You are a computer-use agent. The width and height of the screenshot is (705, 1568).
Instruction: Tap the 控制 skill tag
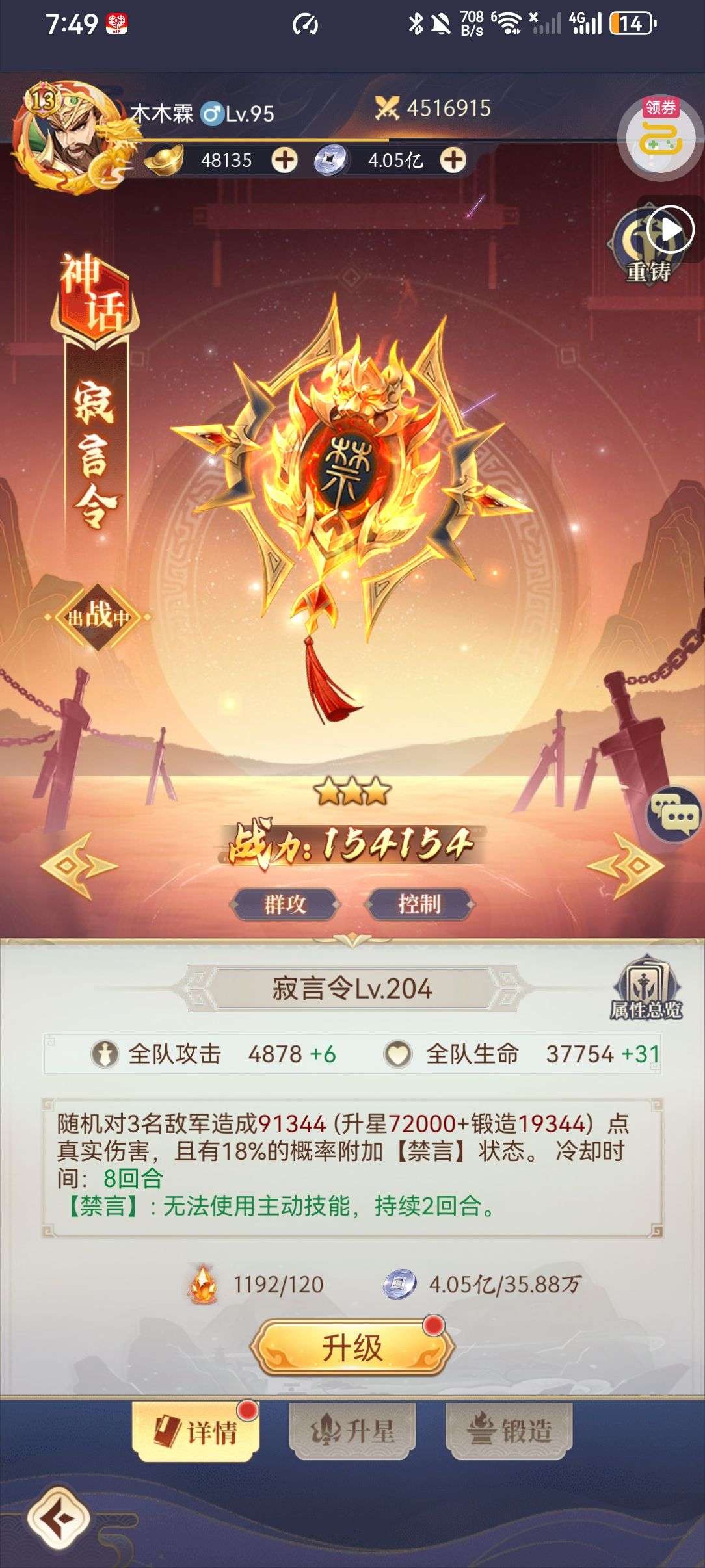tap(419, 904)
